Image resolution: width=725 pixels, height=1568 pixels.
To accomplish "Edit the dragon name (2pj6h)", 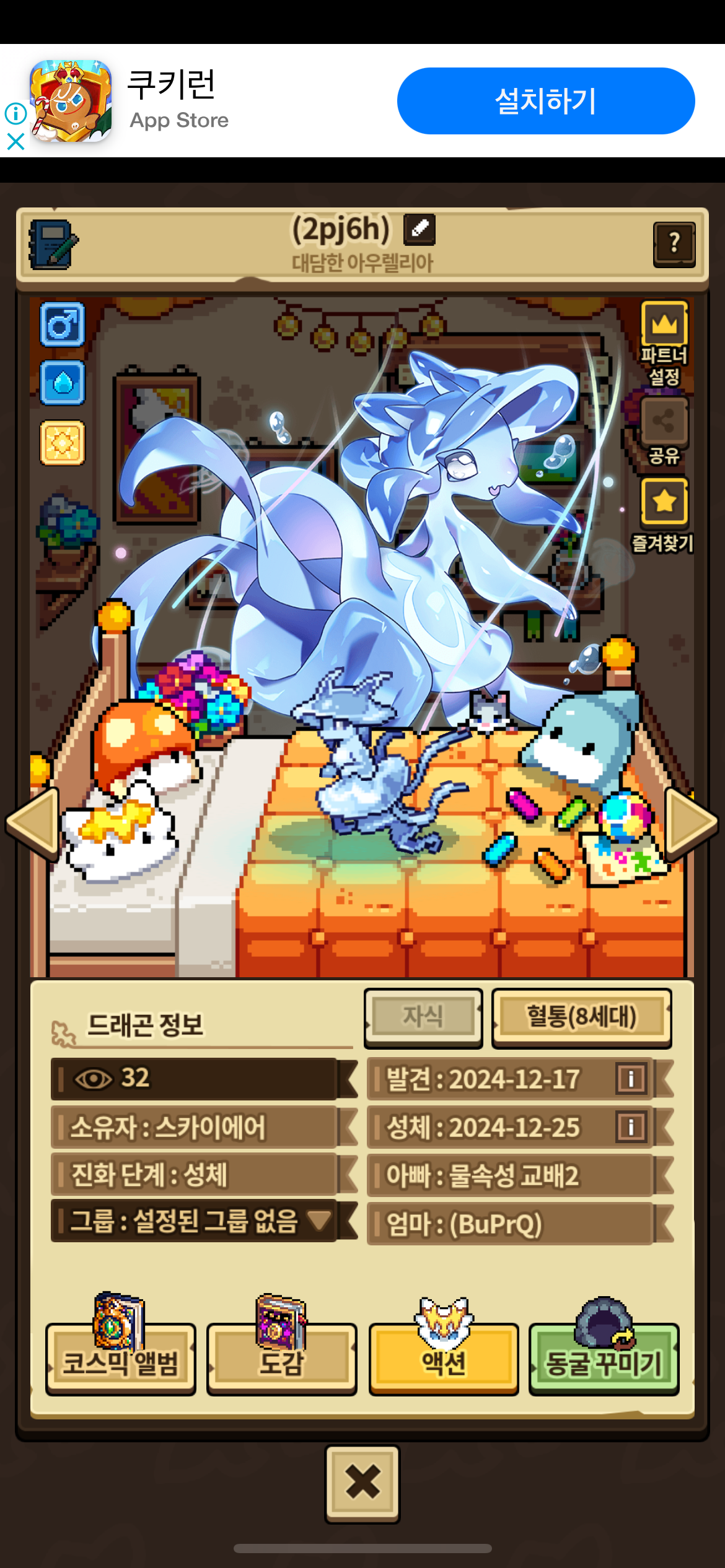I will coord(420,229).
